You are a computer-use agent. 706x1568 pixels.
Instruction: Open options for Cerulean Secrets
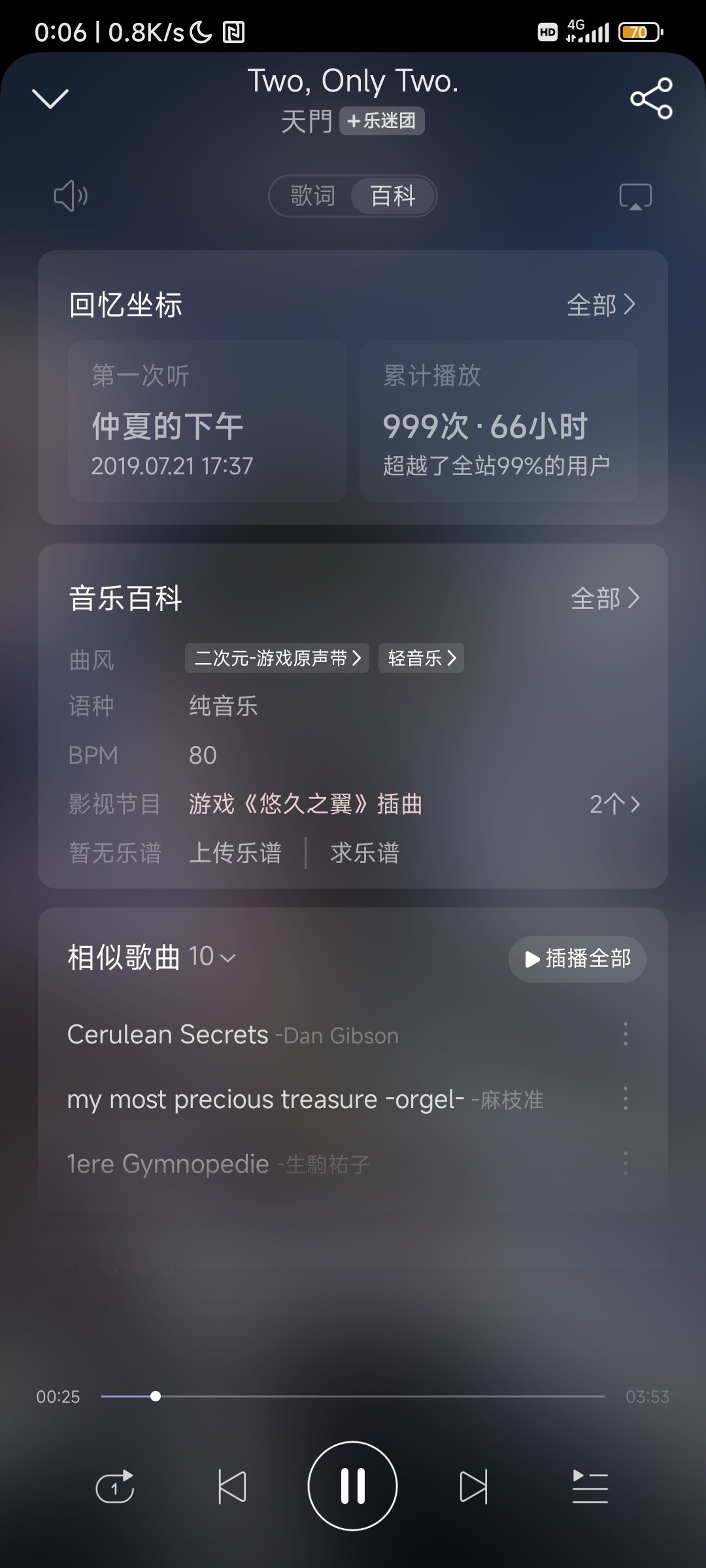[626, 1034]
